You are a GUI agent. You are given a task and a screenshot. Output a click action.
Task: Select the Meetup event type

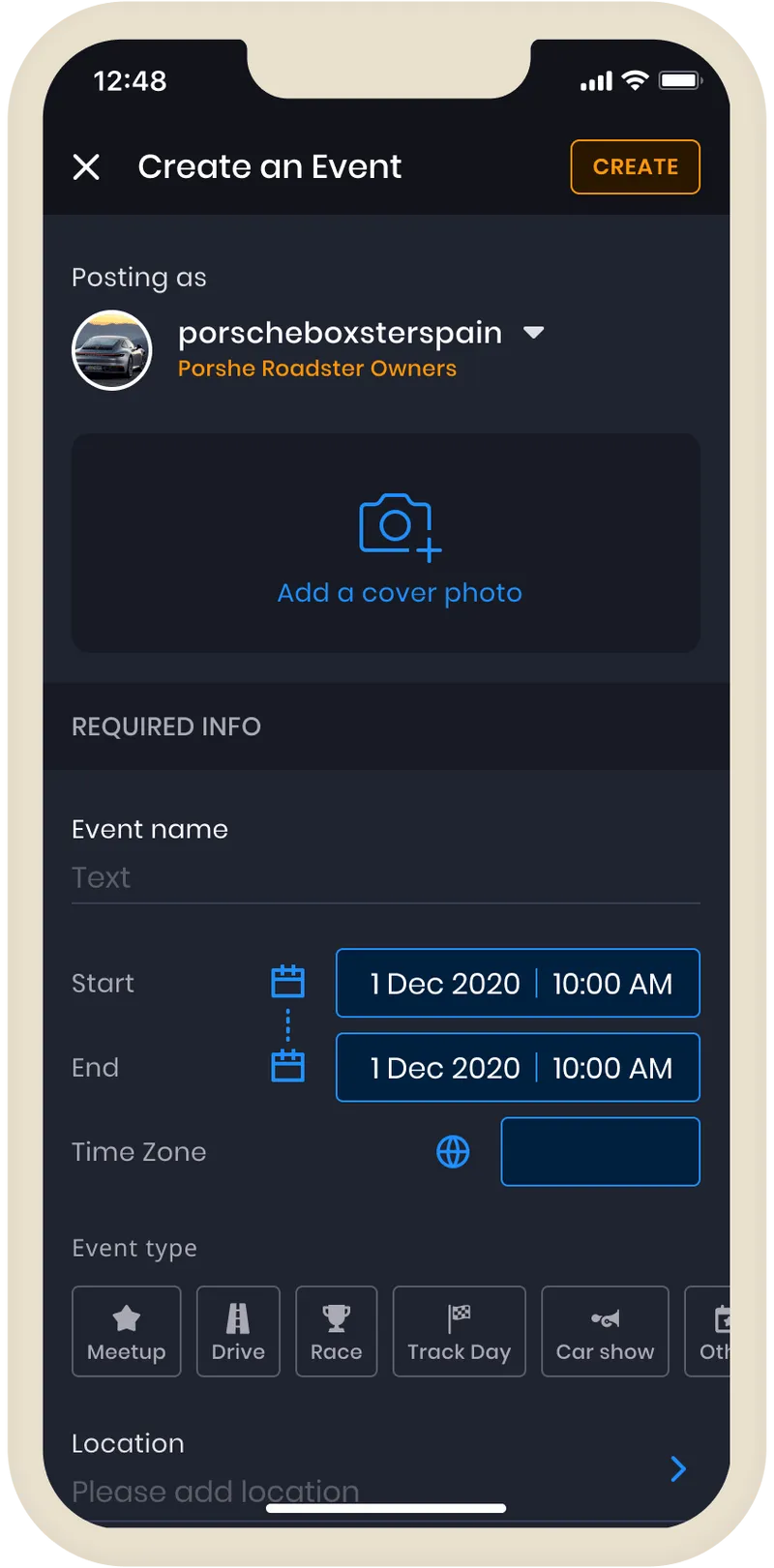pos(127,1331)
